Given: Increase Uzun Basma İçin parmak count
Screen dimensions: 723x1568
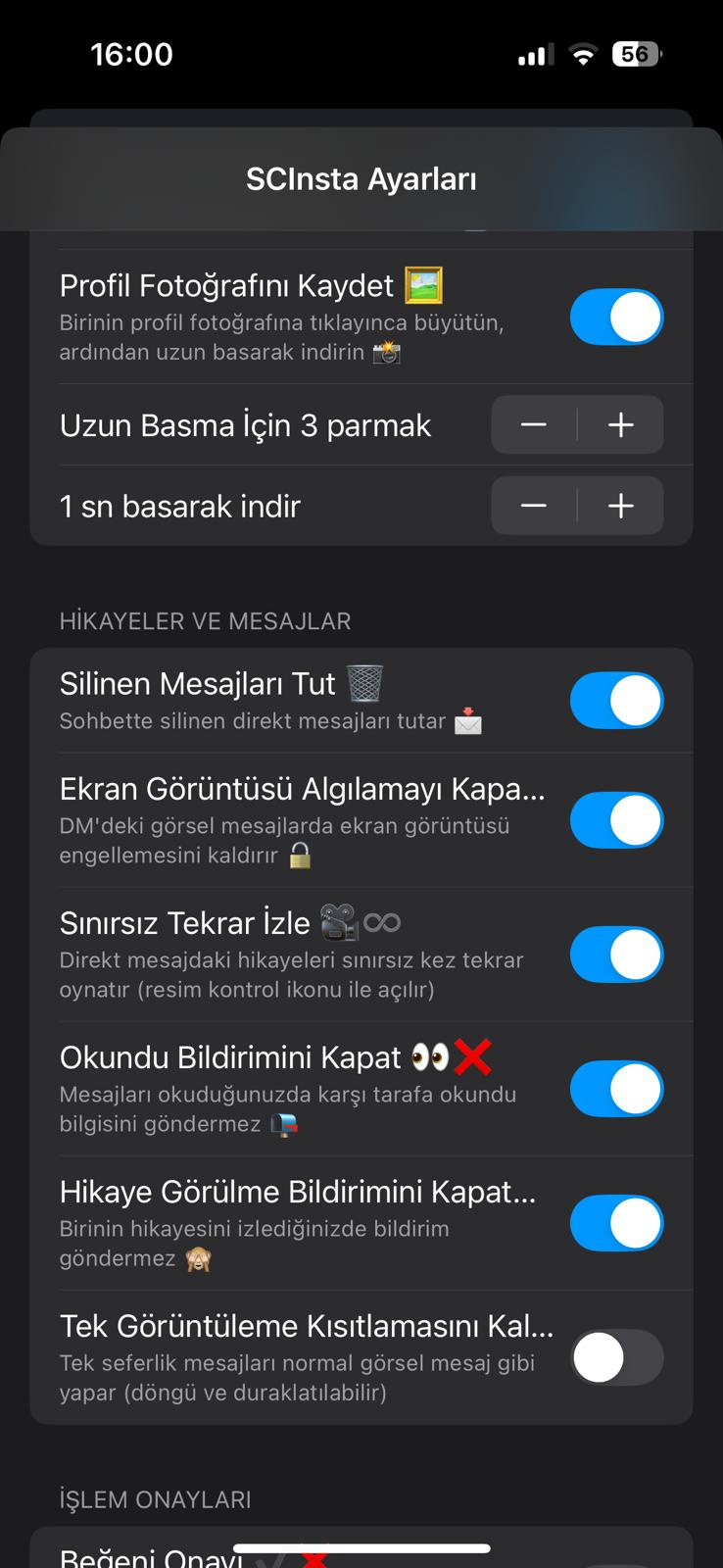Looking at the screenshot, I should click(x=621, y=424).
